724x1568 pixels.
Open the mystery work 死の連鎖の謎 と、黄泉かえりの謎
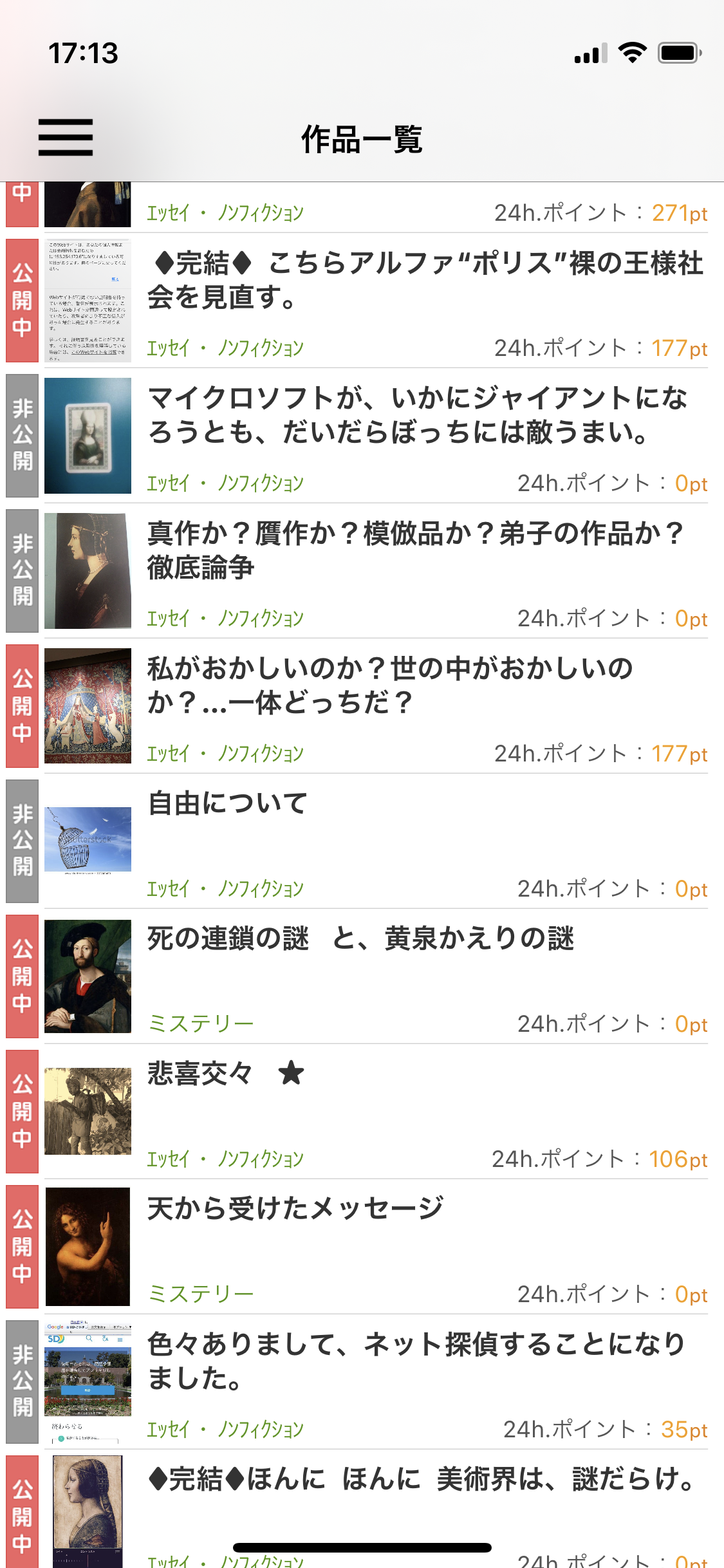360,940
